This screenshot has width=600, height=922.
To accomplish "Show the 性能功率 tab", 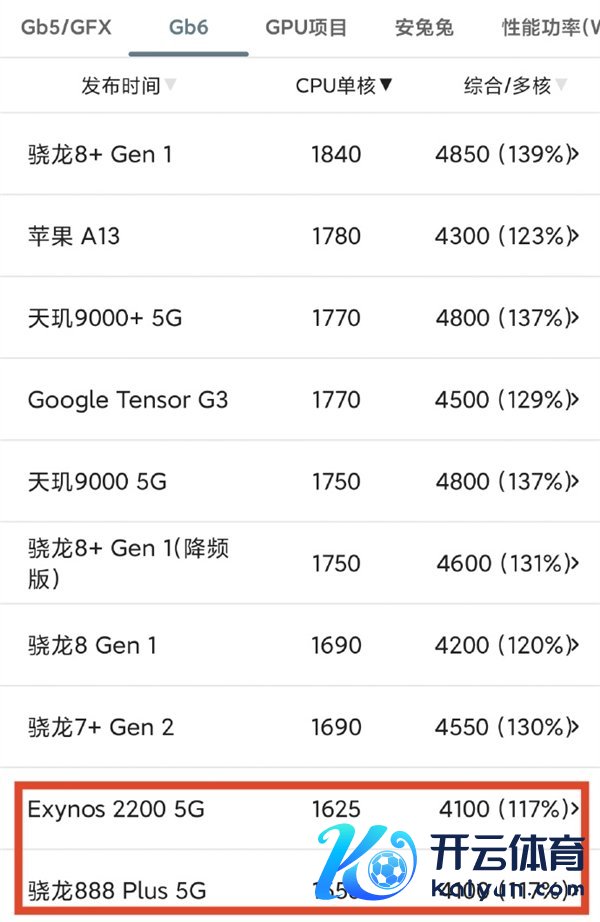I will pos(549,27).
